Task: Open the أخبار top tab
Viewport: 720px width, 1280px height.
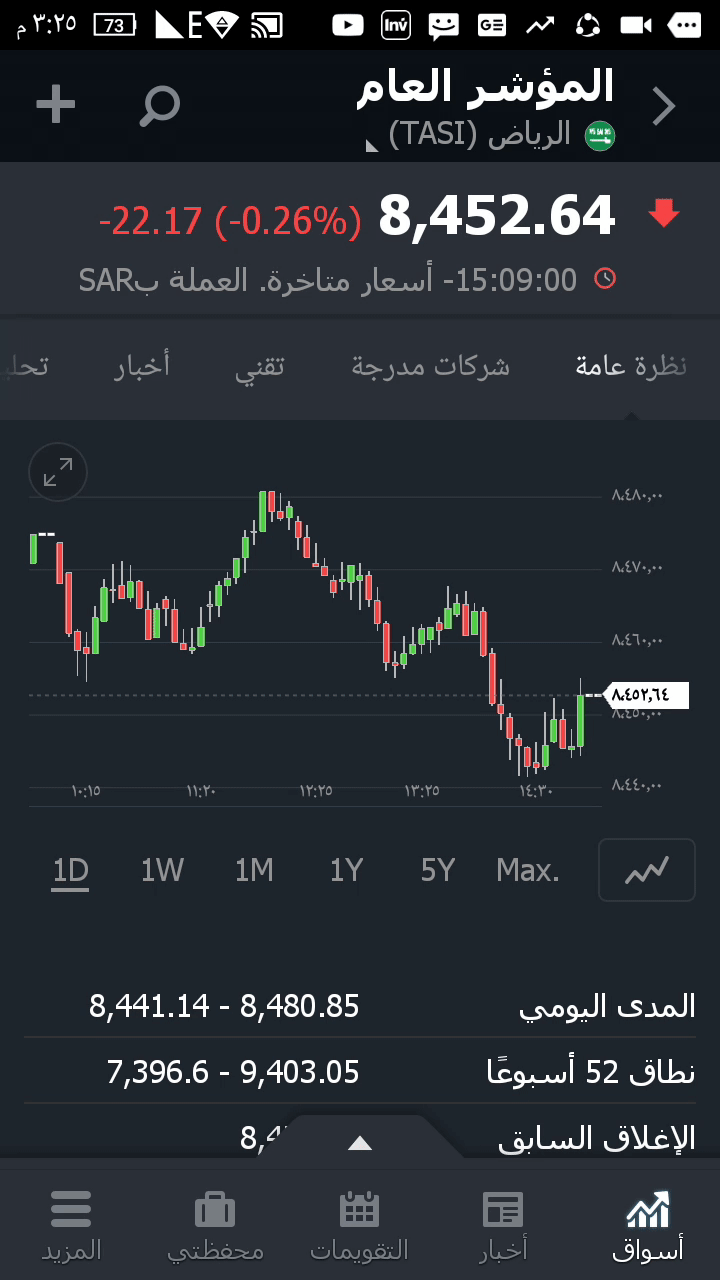Action: click(141, 366)
